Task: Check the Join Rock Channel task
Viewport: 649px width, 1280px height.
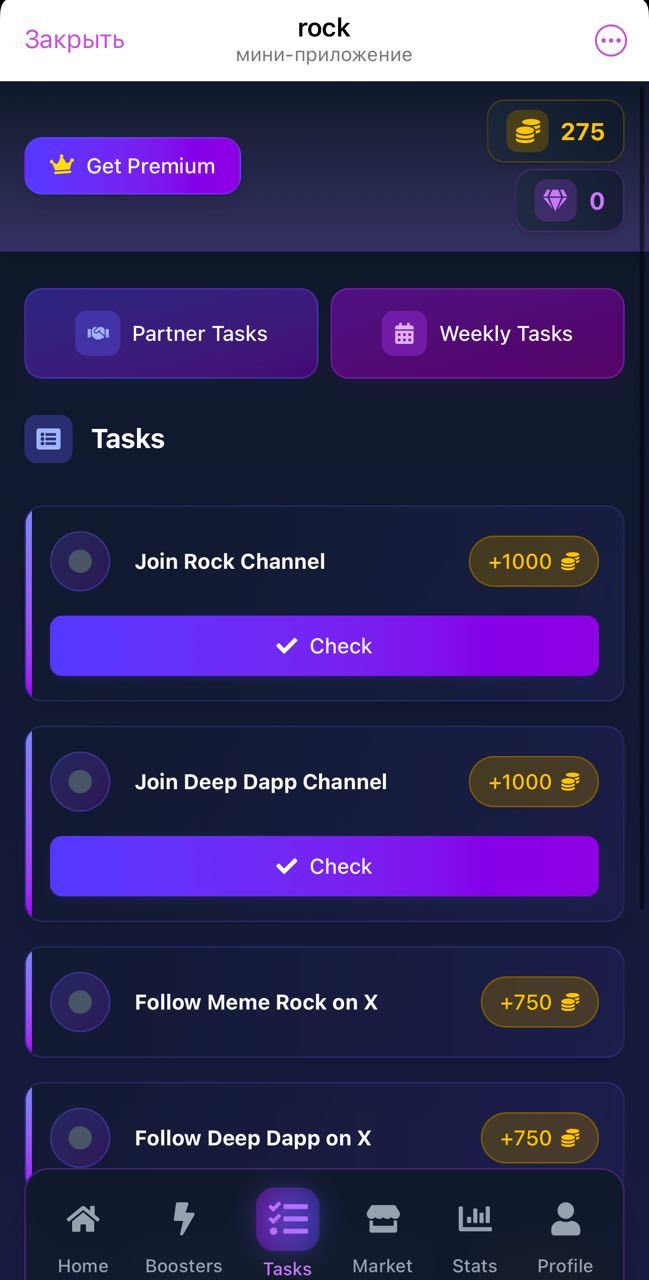Action: [x=324, y=646]
